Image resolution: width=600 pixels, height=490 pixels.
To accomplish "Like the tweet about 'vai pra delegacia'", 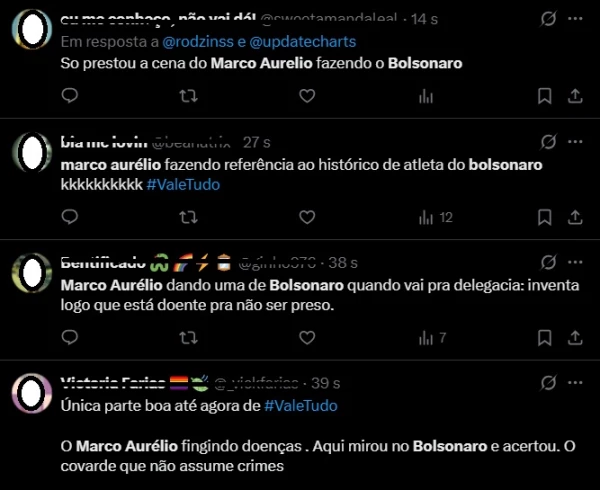I will (307, 338).
